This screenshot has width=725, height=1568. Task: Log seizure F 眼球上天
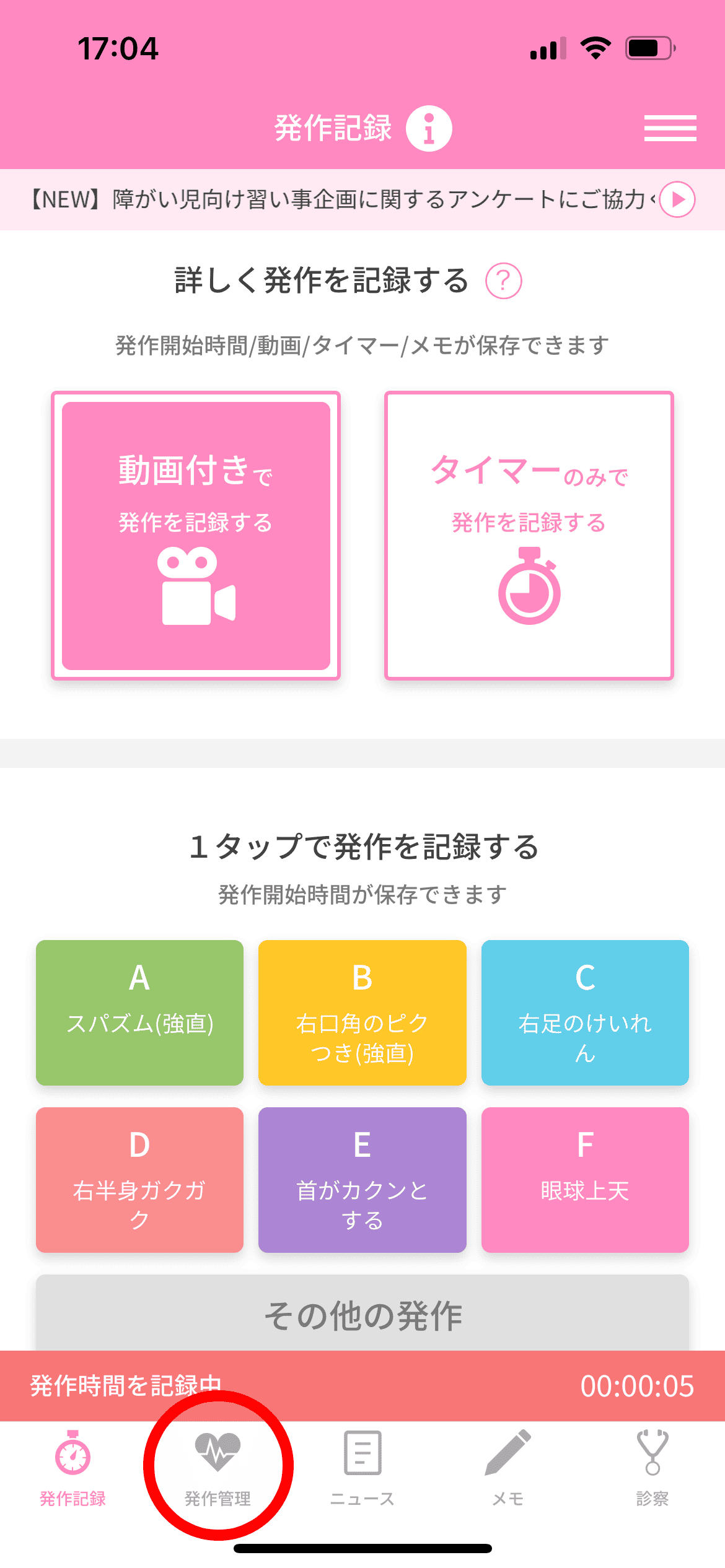coord(585,1180)
